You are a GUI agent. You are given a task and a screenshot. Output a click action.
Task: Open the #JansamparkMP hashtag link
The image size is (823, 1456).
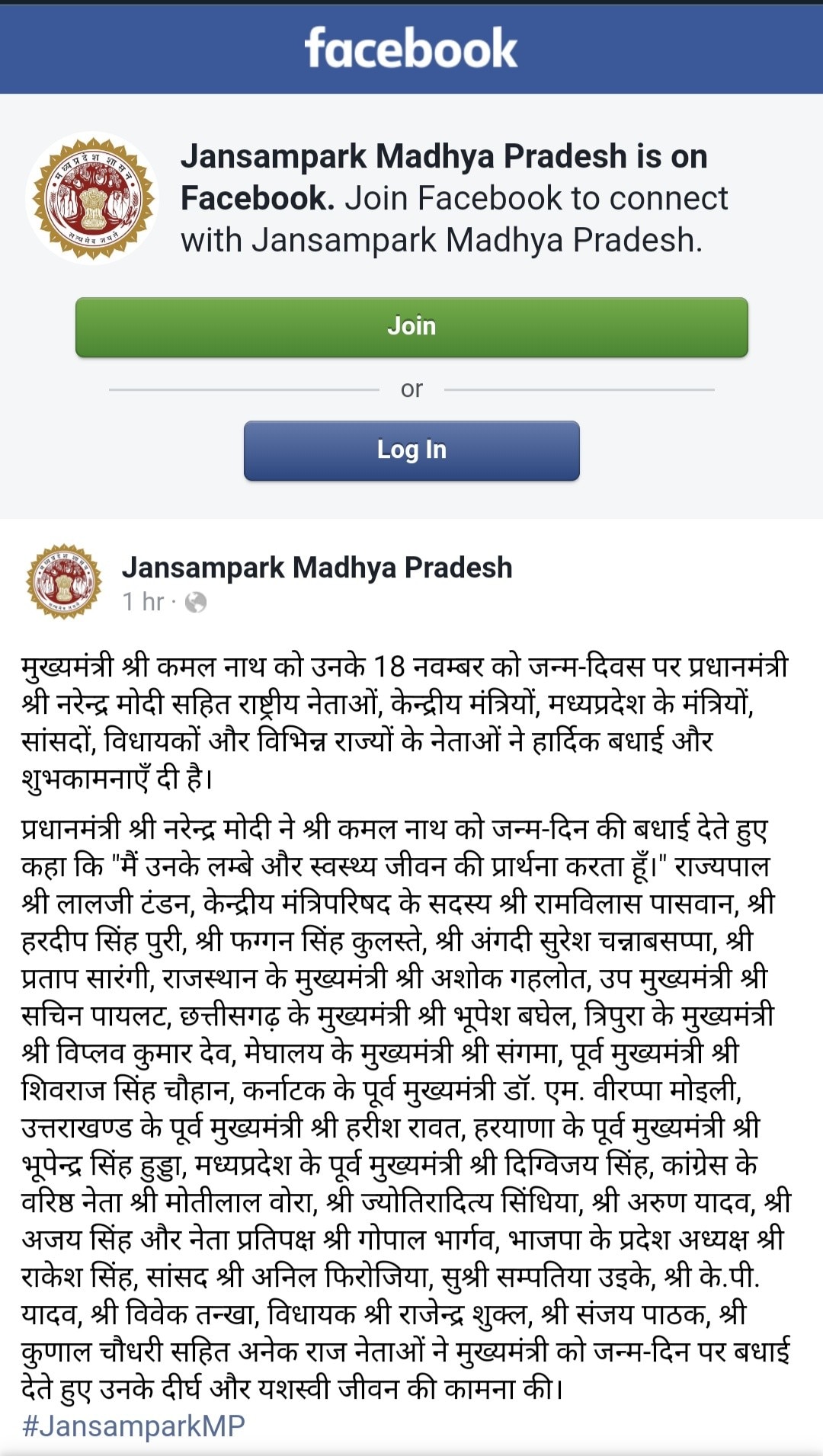[133, 1426]
